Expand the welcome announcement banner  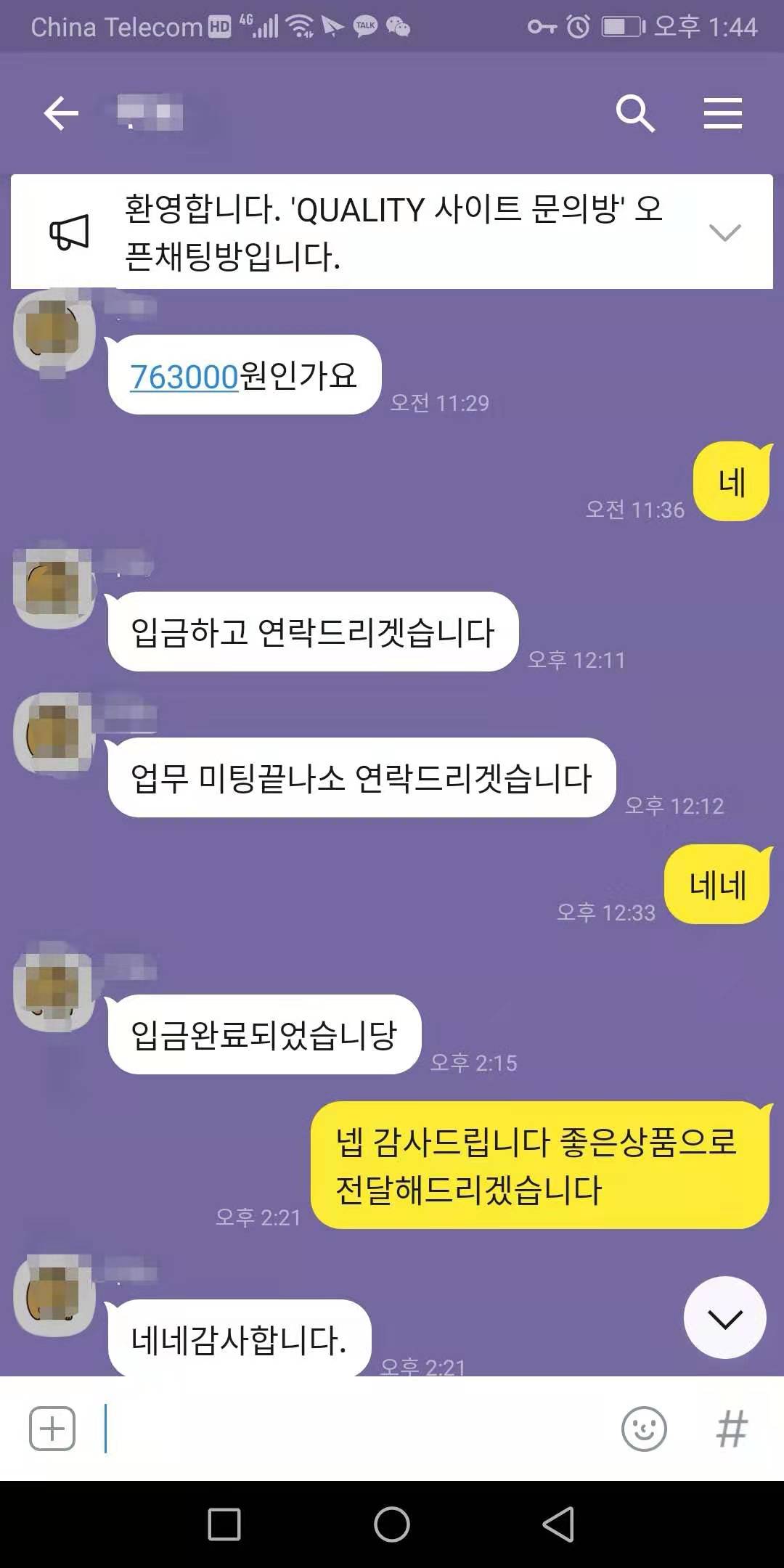(724, 232)
